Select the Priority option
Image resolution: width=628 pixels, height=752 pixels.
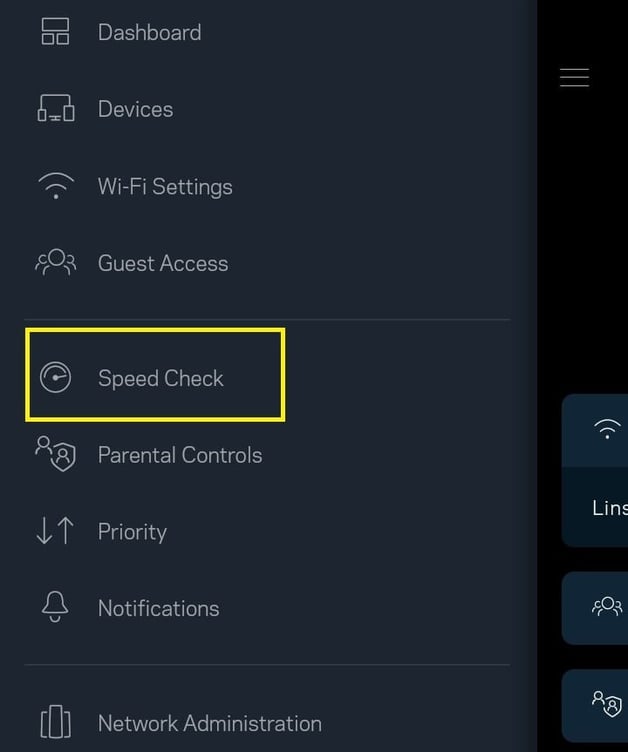coord(267,531)
